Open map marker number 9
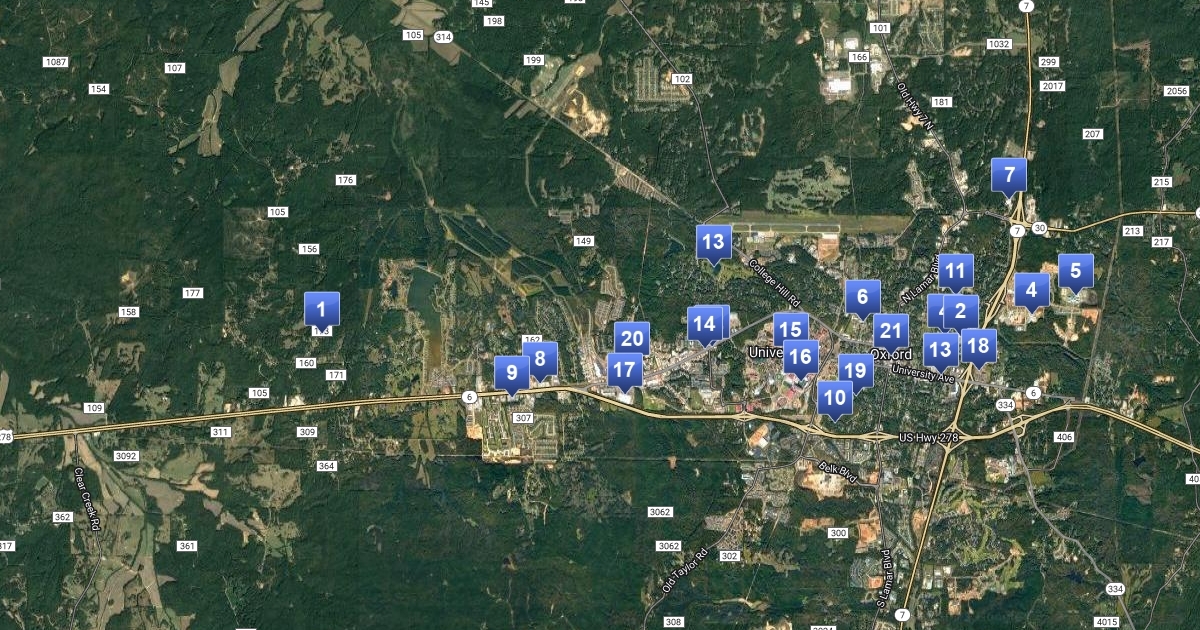 [x=512, y=374]
